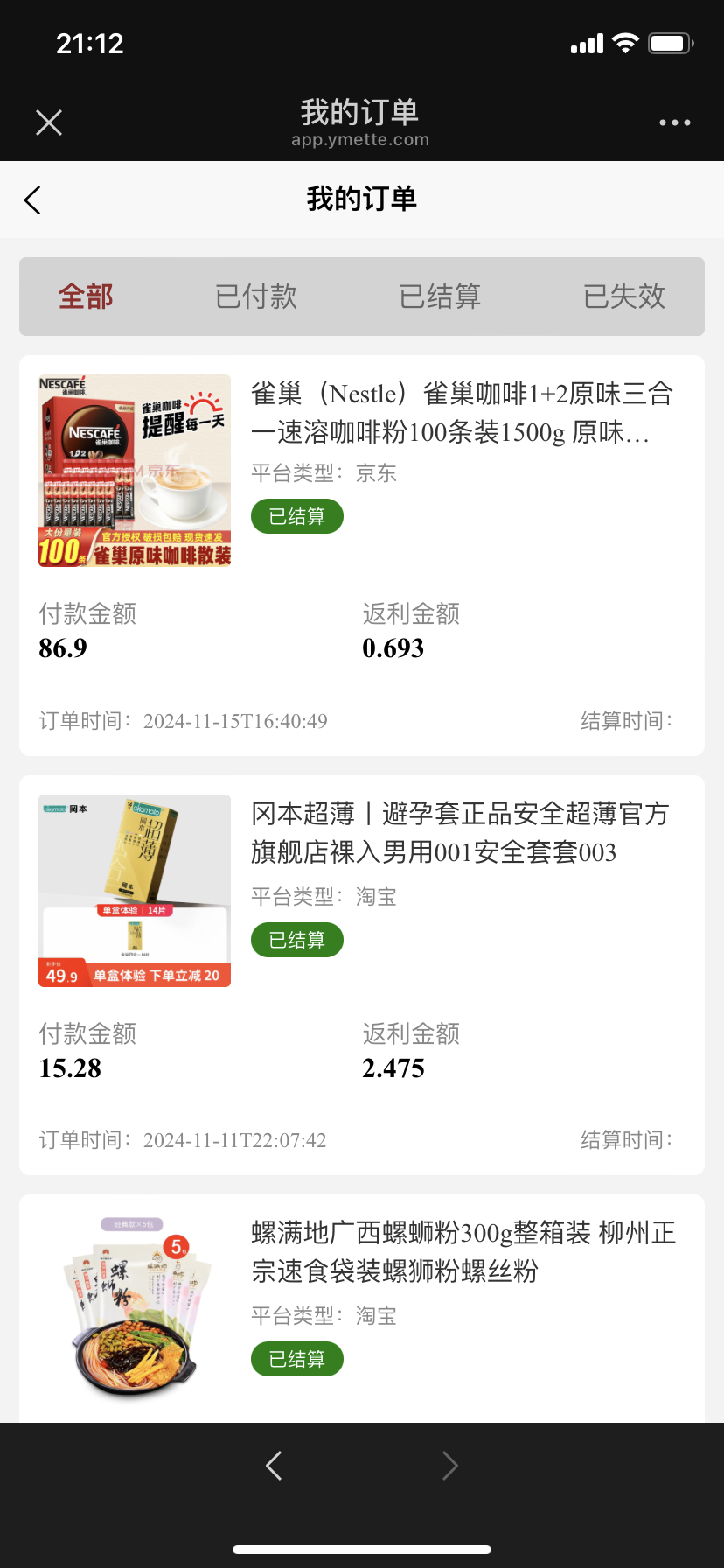
Task: View the 已失效 orders tab
Action: click(x=623, y=297)
